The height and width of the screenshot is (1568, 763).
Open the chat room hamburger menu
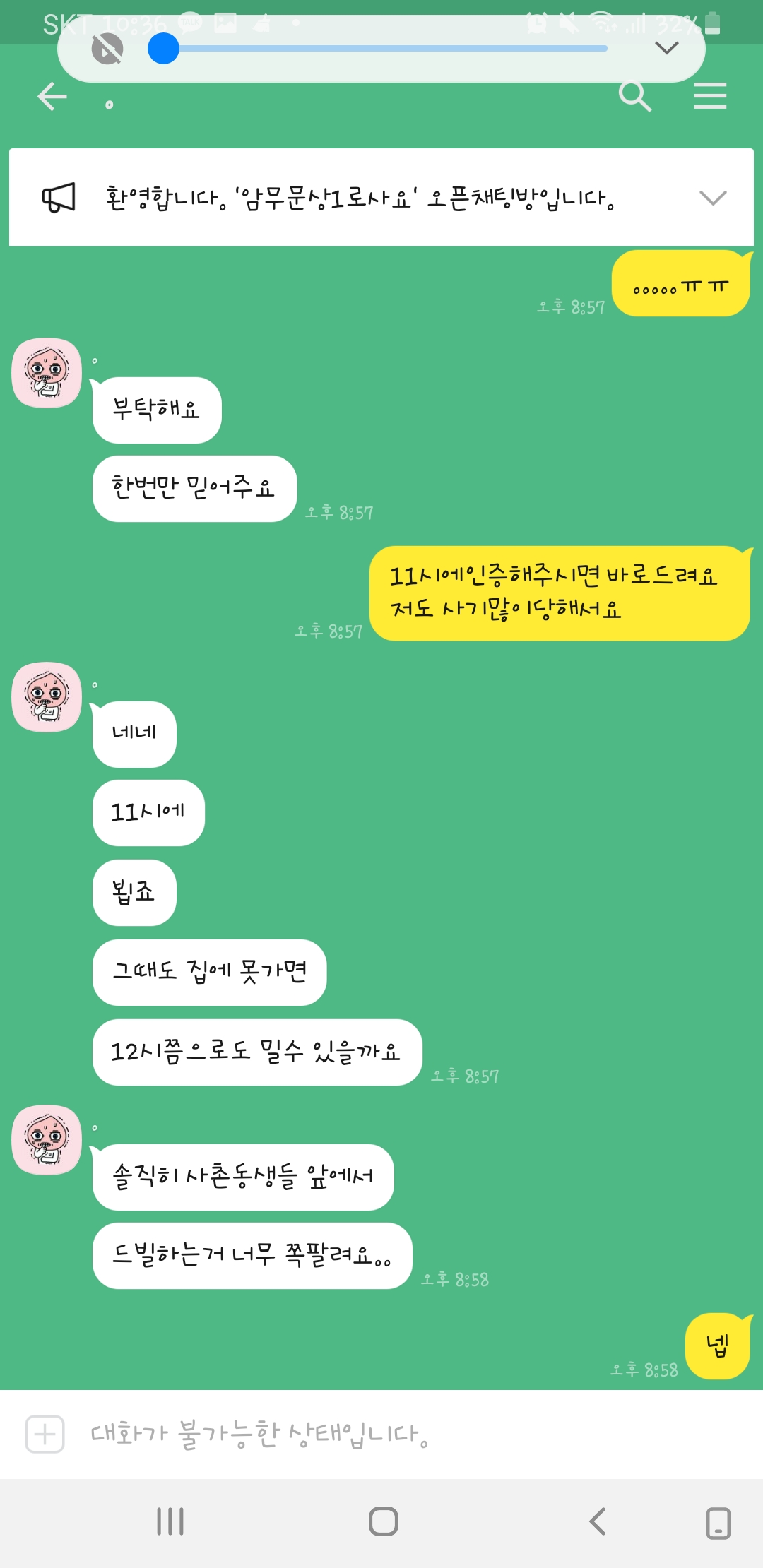click(x=710, y=96)
